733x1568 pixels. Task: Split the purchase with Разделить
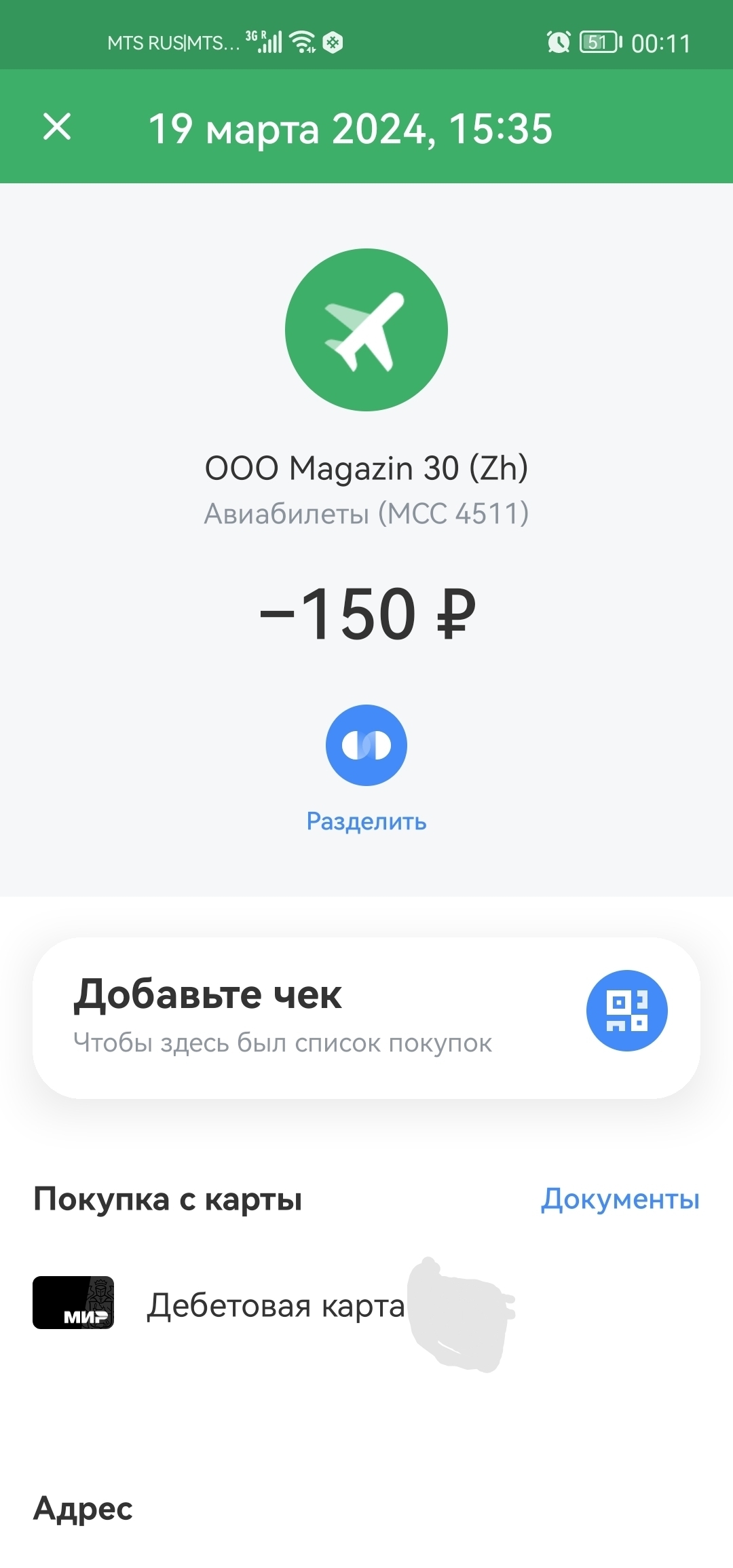click(366, 746)
